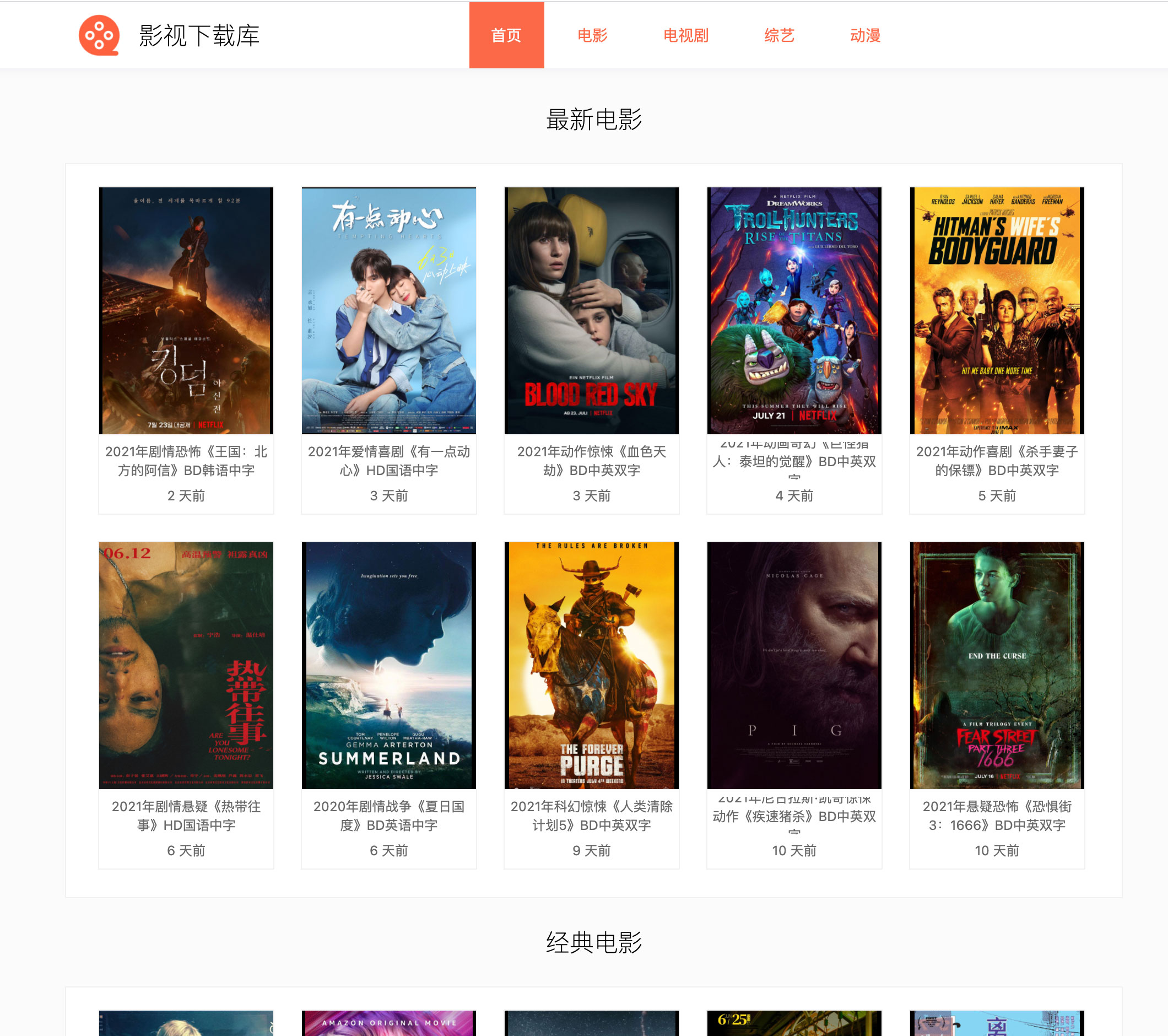Viewport: 1168px width, 1036px height.
Task: Open 《有一点动心》 movie card
Action: point(388,310)
